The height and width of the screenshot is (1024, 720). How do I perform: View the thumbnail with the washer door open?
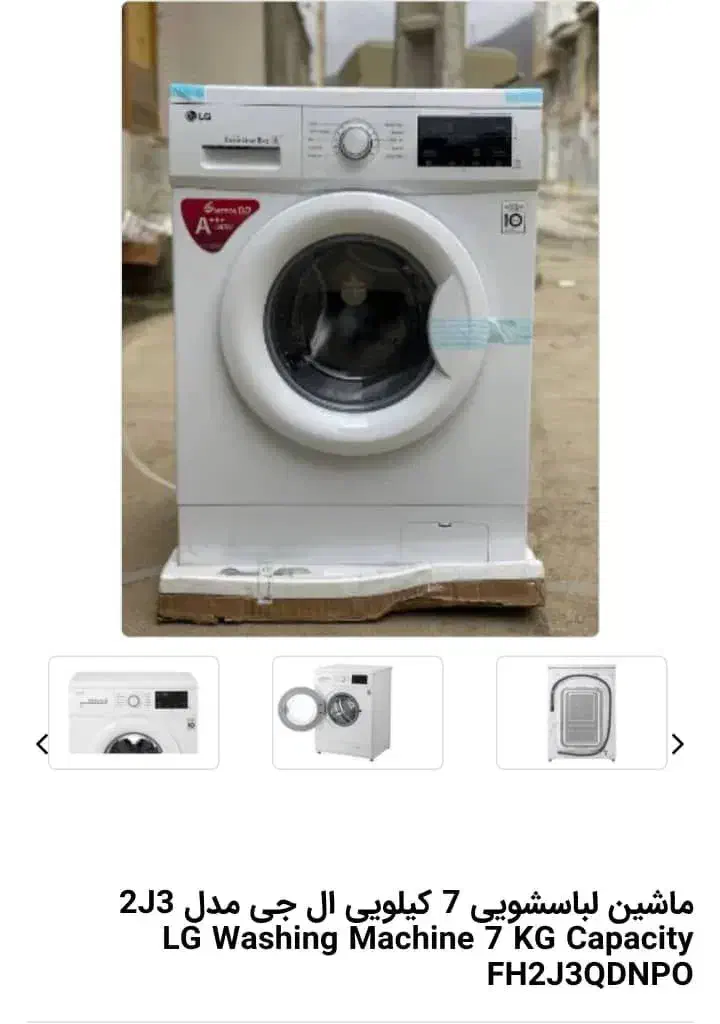(x=357, y=712)
